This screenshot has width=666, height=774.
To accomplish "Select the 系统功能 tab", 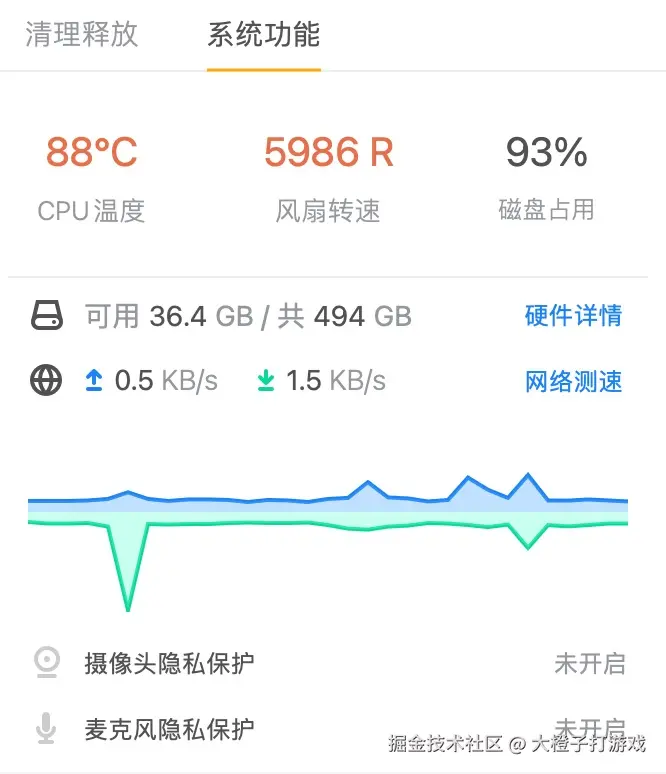I will click(x=263, y=34).
